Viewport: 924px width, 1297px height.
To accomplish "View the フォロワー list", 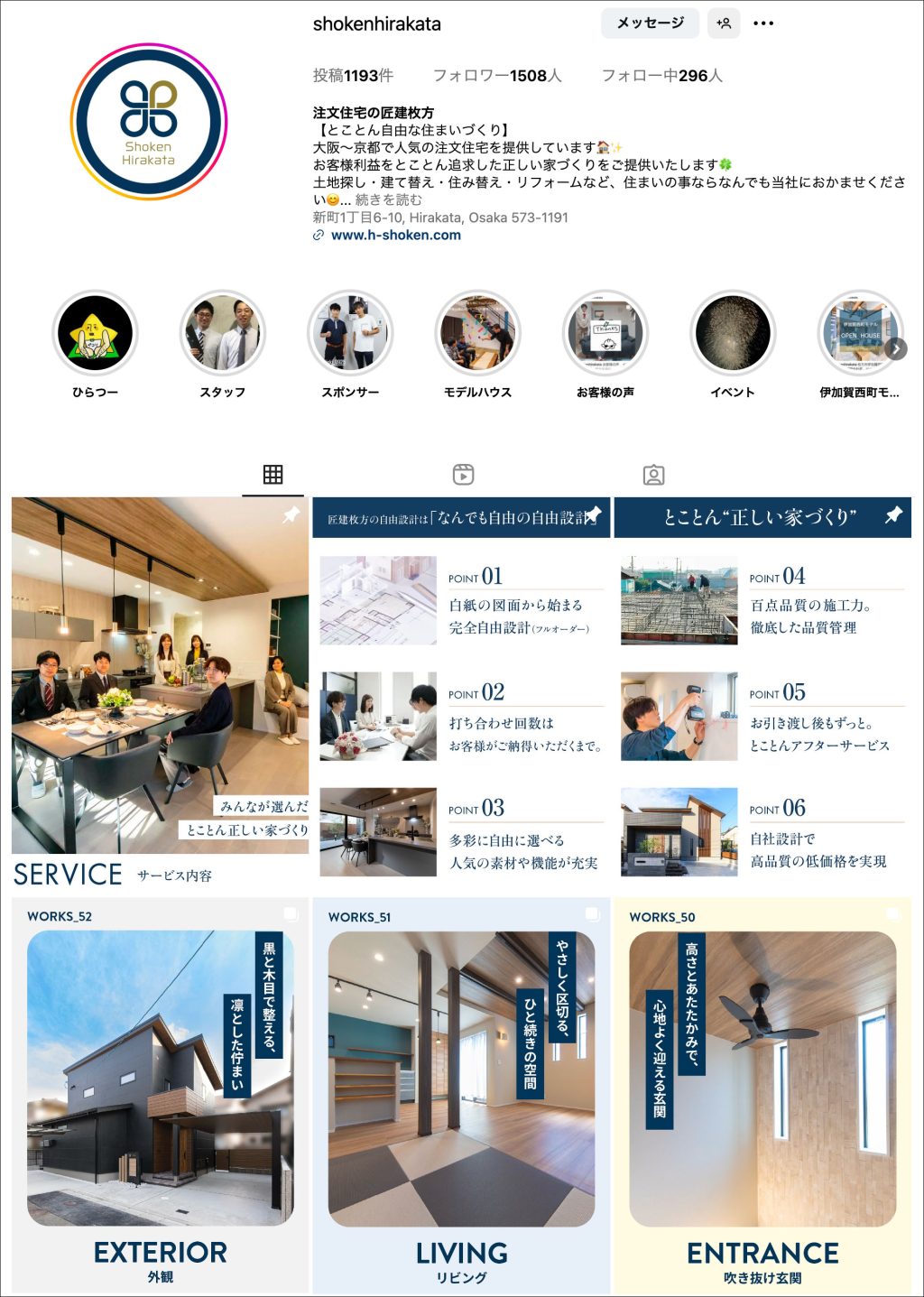I will click(x=497, y=76).
